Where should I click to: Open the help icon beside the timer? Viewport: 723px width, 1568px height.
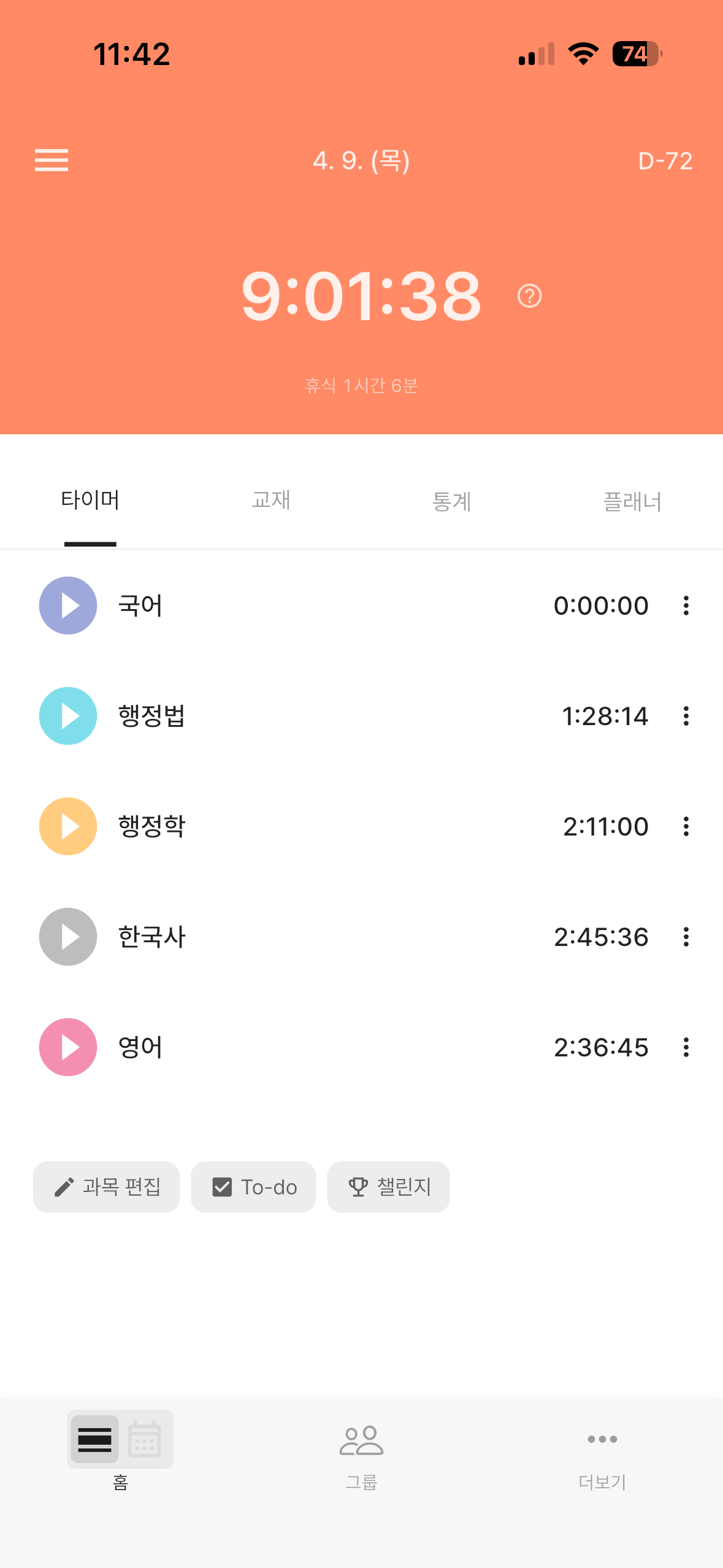(x=528, y=297)
